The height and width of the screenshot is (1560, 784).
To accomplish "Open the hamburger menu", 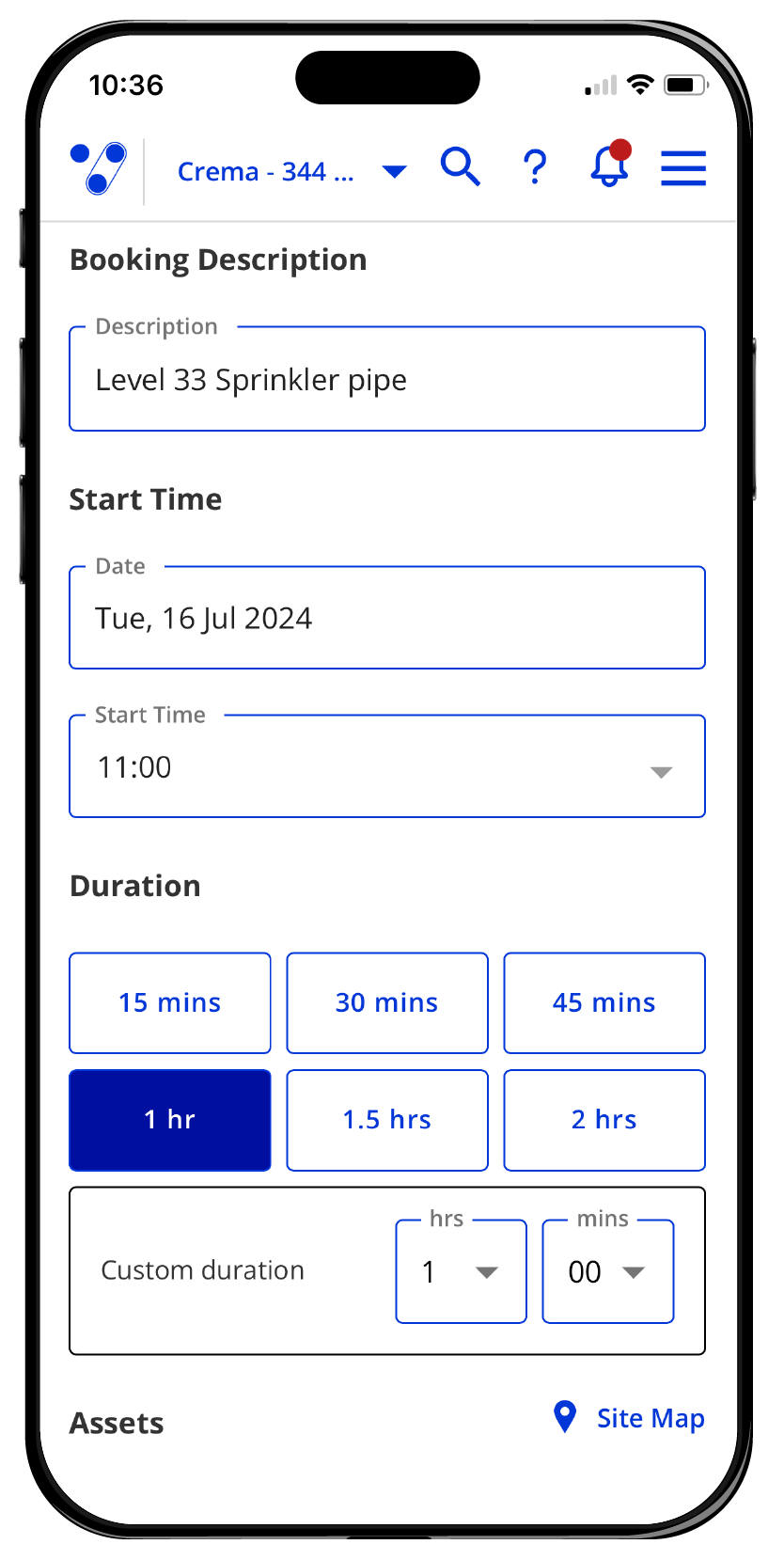I will coord(683,168).
